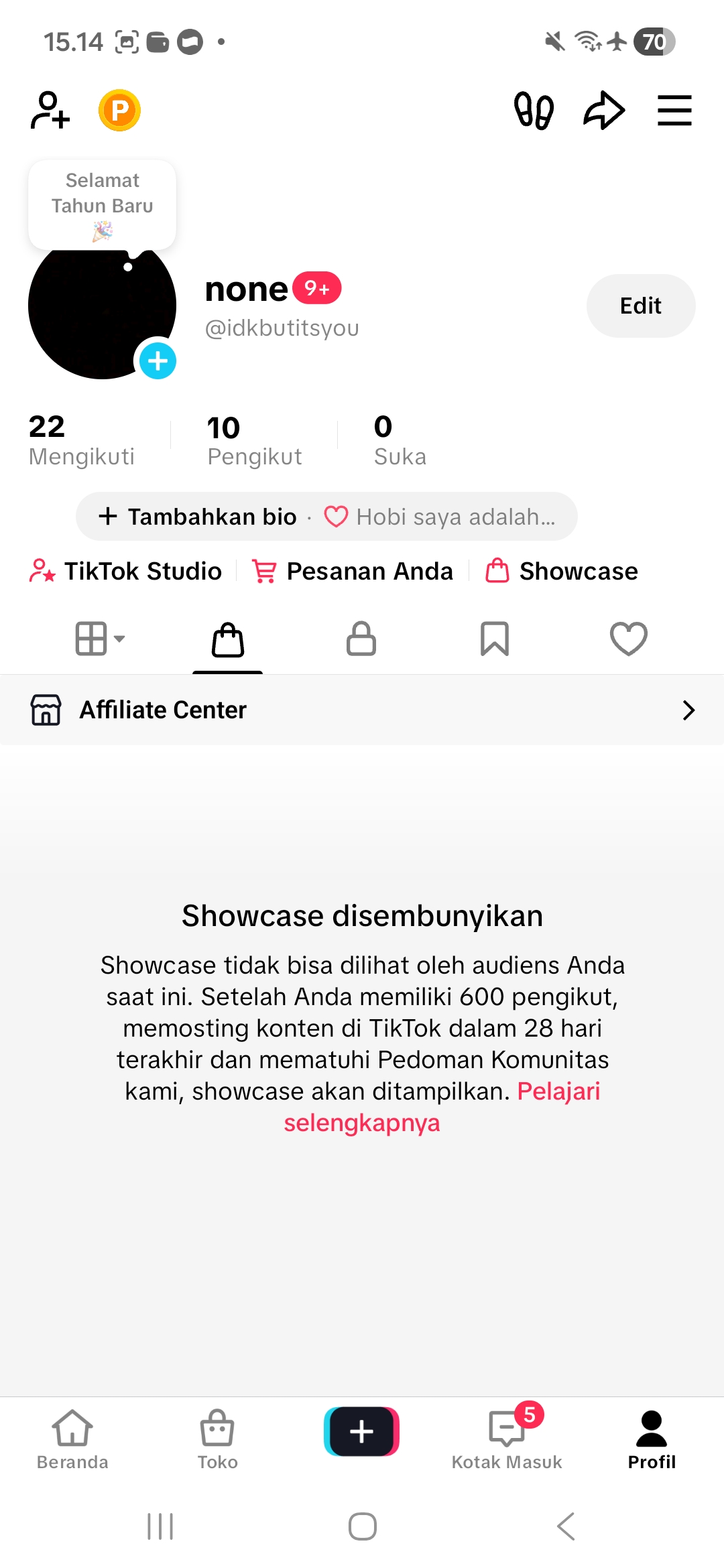Image resolution: width=724 pixels, height=1568 pixels.
Task: Share this profile
Action: [604, 111]
